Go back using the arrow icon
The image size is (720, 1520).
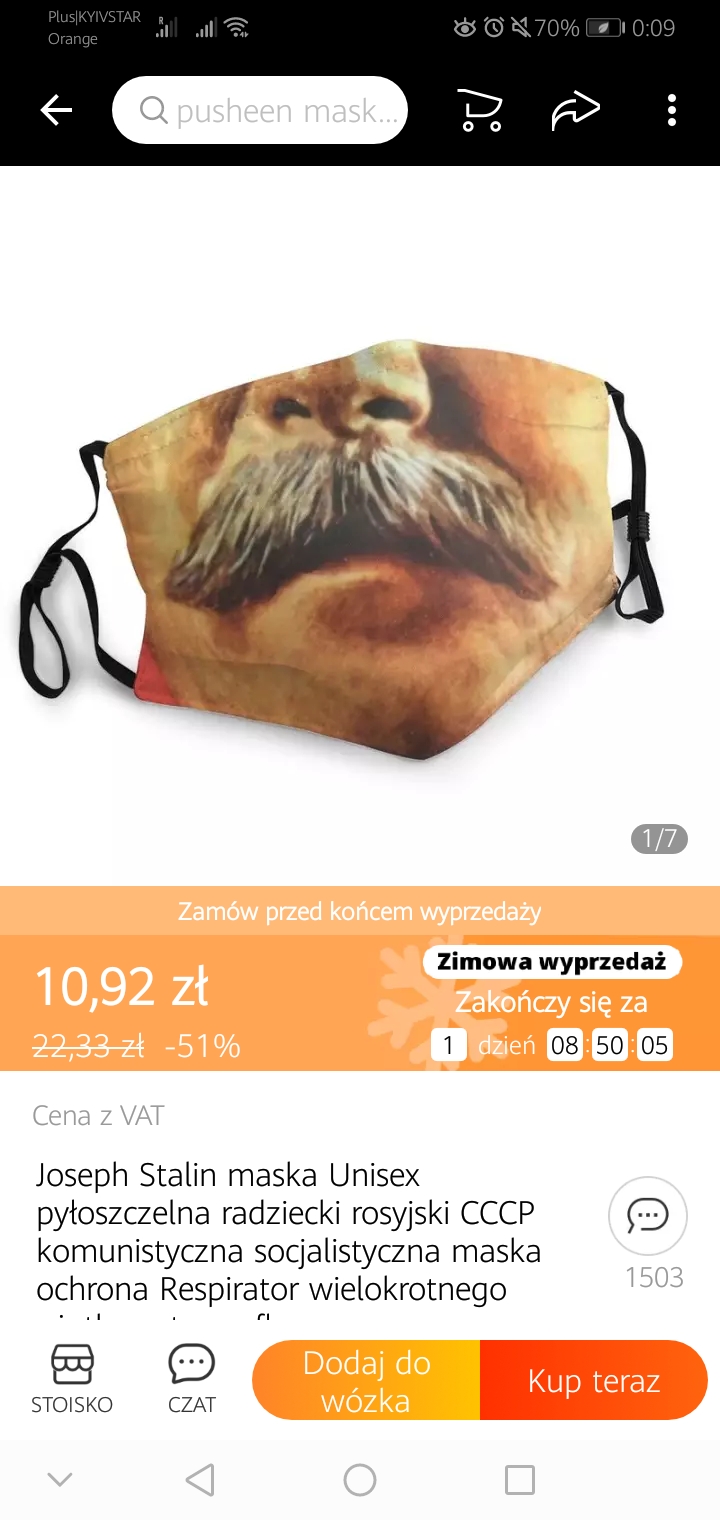point(56,110)
